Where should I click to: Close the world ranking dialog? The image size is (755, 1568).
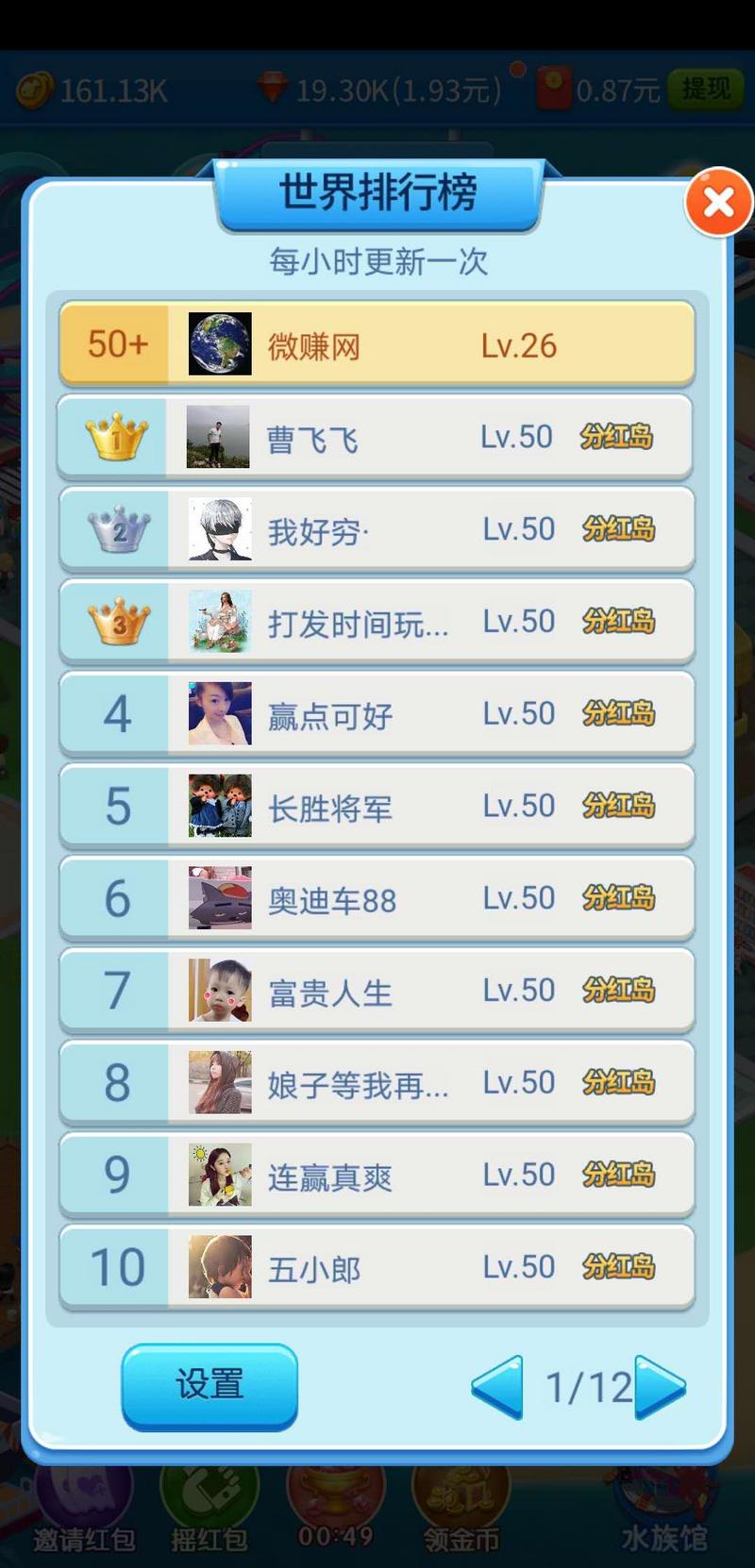[x=718, y=202]
